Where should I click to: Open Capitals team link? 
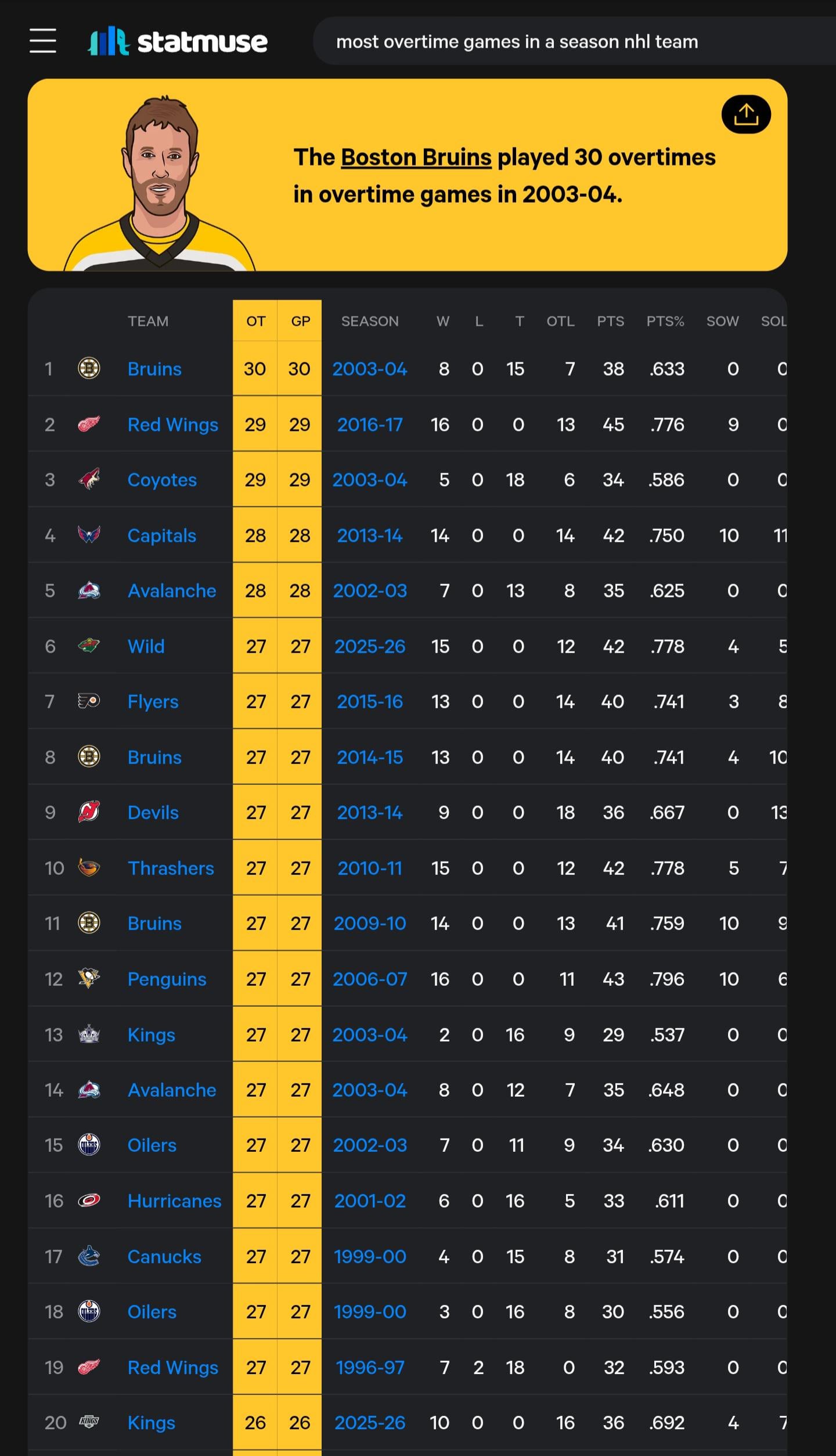coord(161,536)
